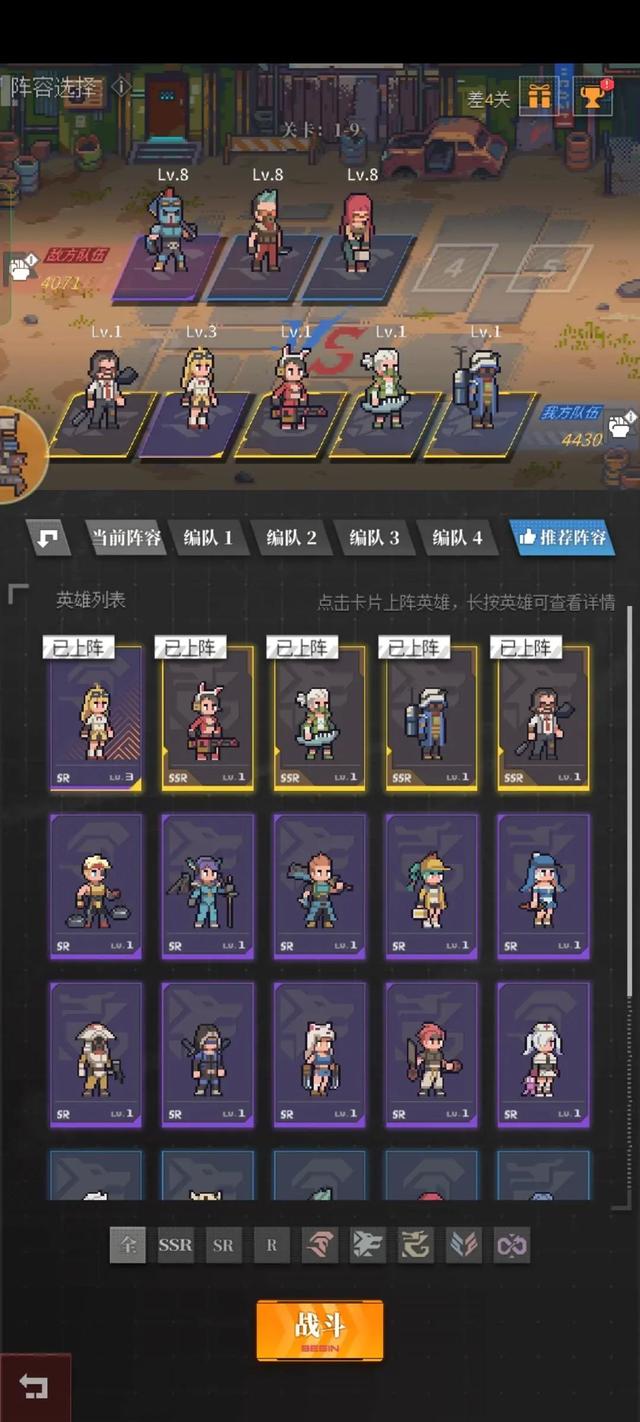Image resolution: width=640 pixels, height=1422 pixels.
Task: Filter hero list by SR rarity
Action: 223,1245
